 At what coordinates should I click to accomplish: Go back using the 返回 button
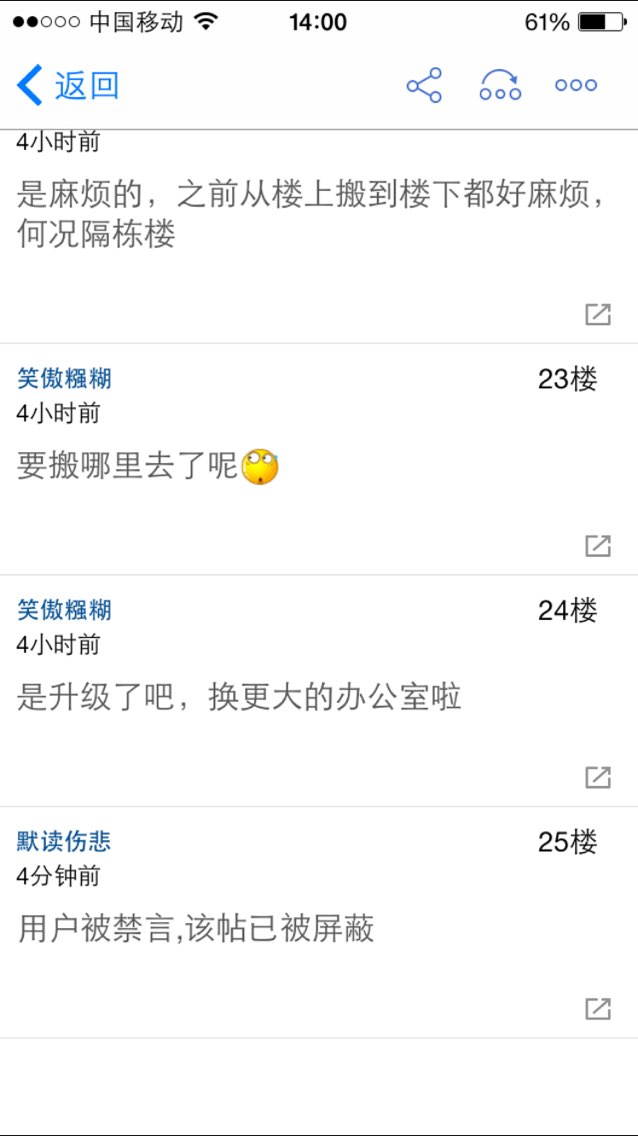pos(68,86)
